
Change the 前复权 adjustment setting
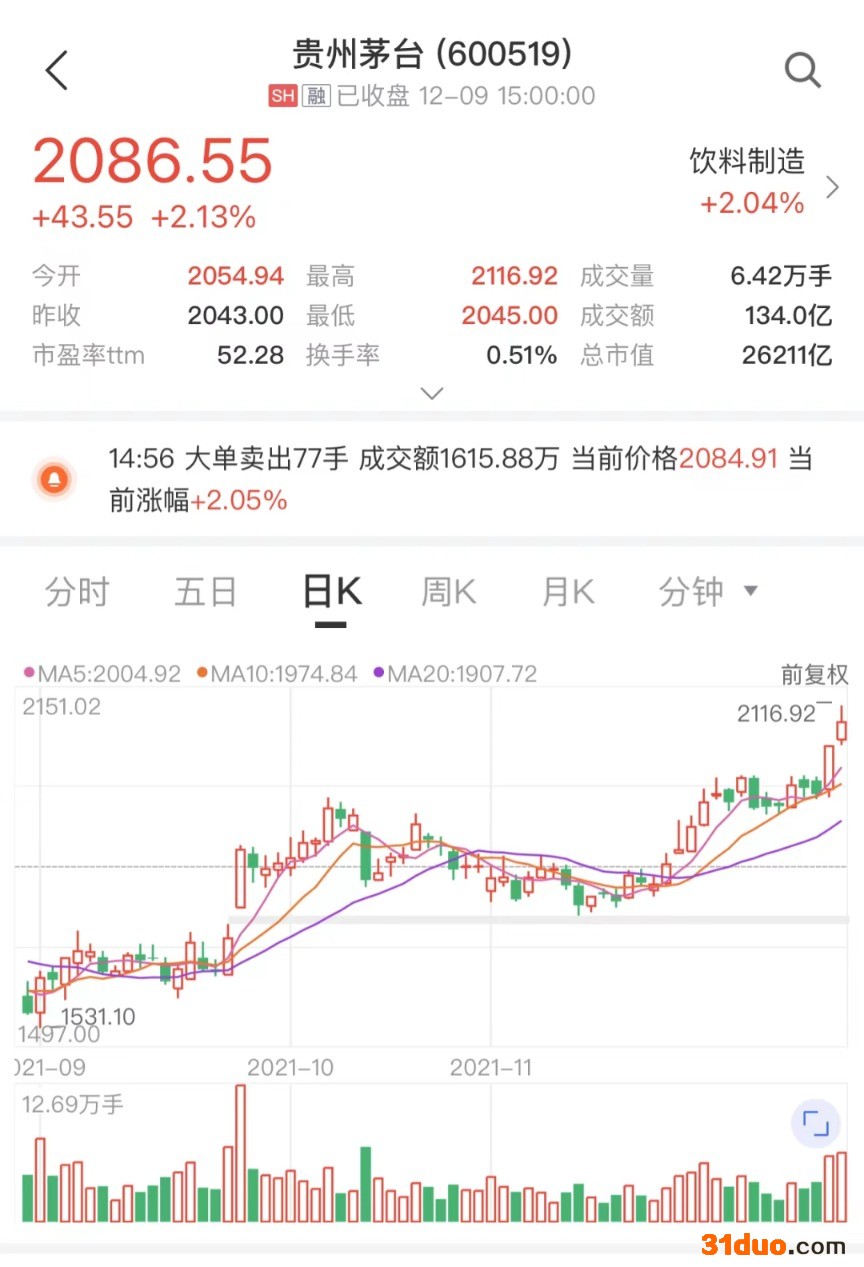(814, 674)
